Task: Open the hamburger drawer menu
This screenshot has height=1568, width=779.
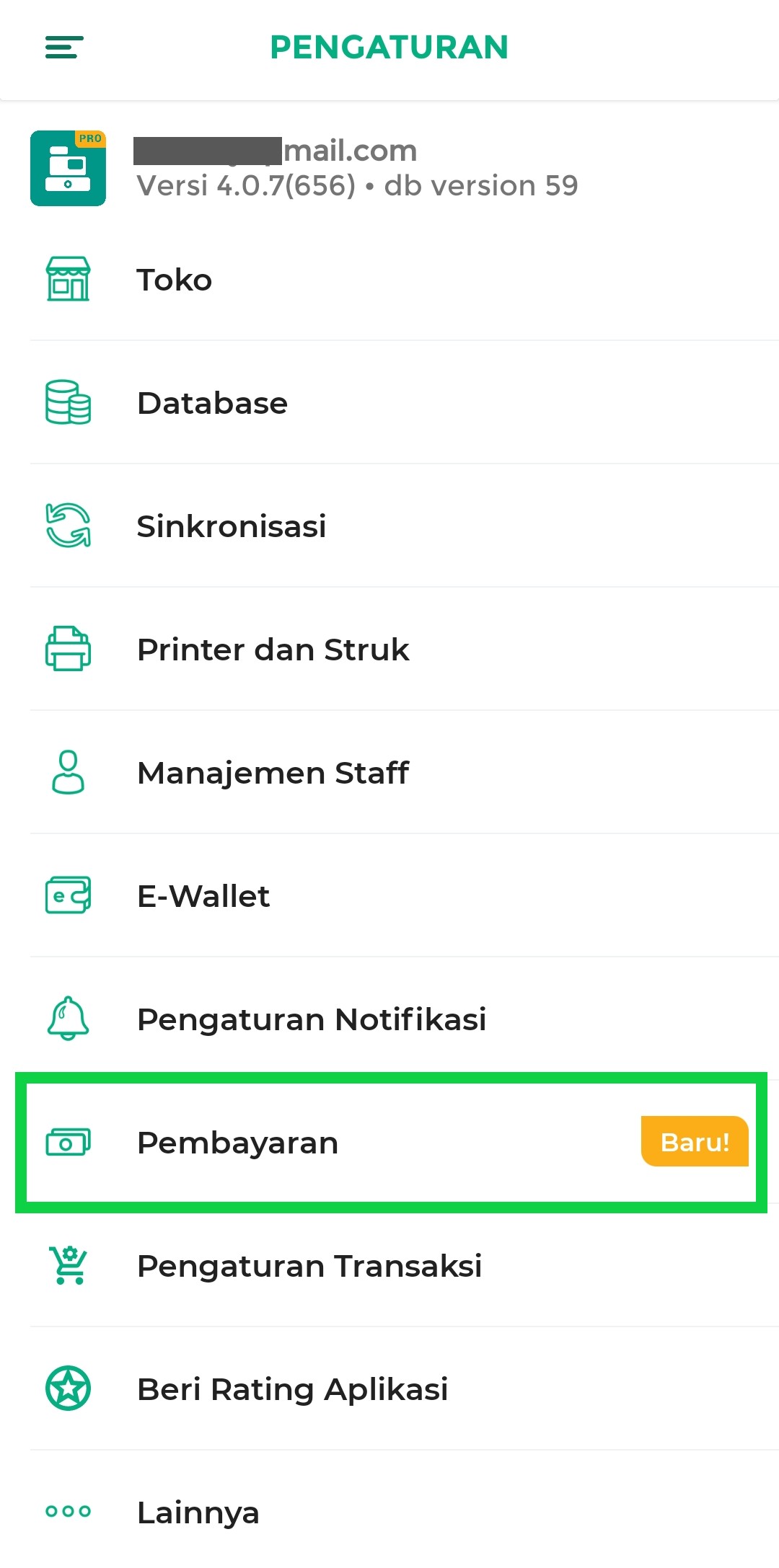Action: pyautogui.click(x=64, y=48)
